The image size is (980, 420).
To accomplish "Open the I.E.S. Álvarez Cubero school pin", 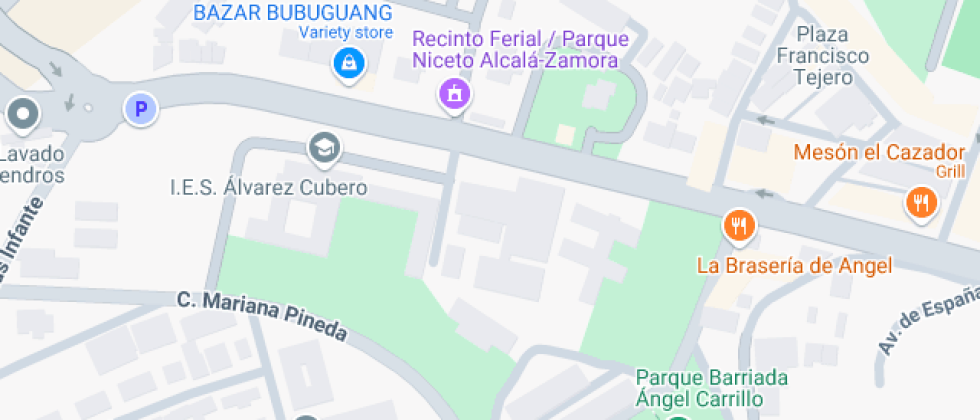I will (x=325, y=149).
